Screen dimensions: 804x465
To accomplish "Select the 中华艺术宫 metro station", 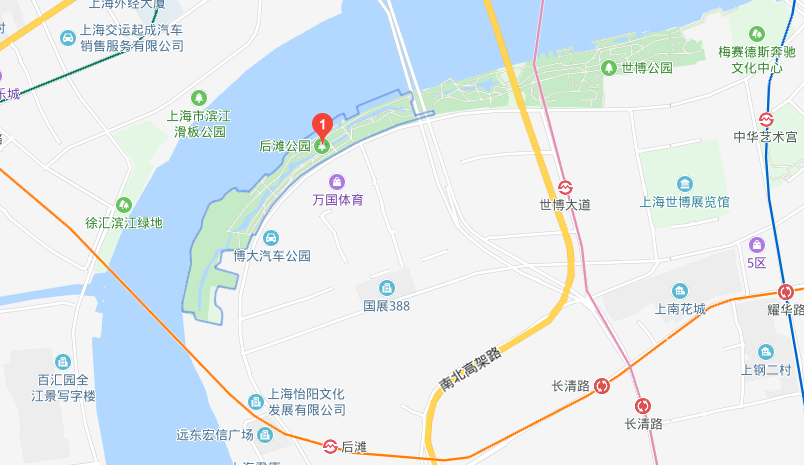I will 765,119.
